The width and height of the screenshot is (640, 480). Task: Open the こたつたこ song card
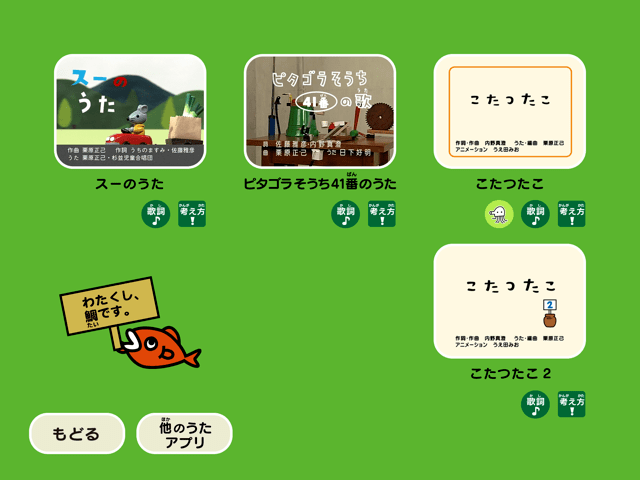click(510, 111)
